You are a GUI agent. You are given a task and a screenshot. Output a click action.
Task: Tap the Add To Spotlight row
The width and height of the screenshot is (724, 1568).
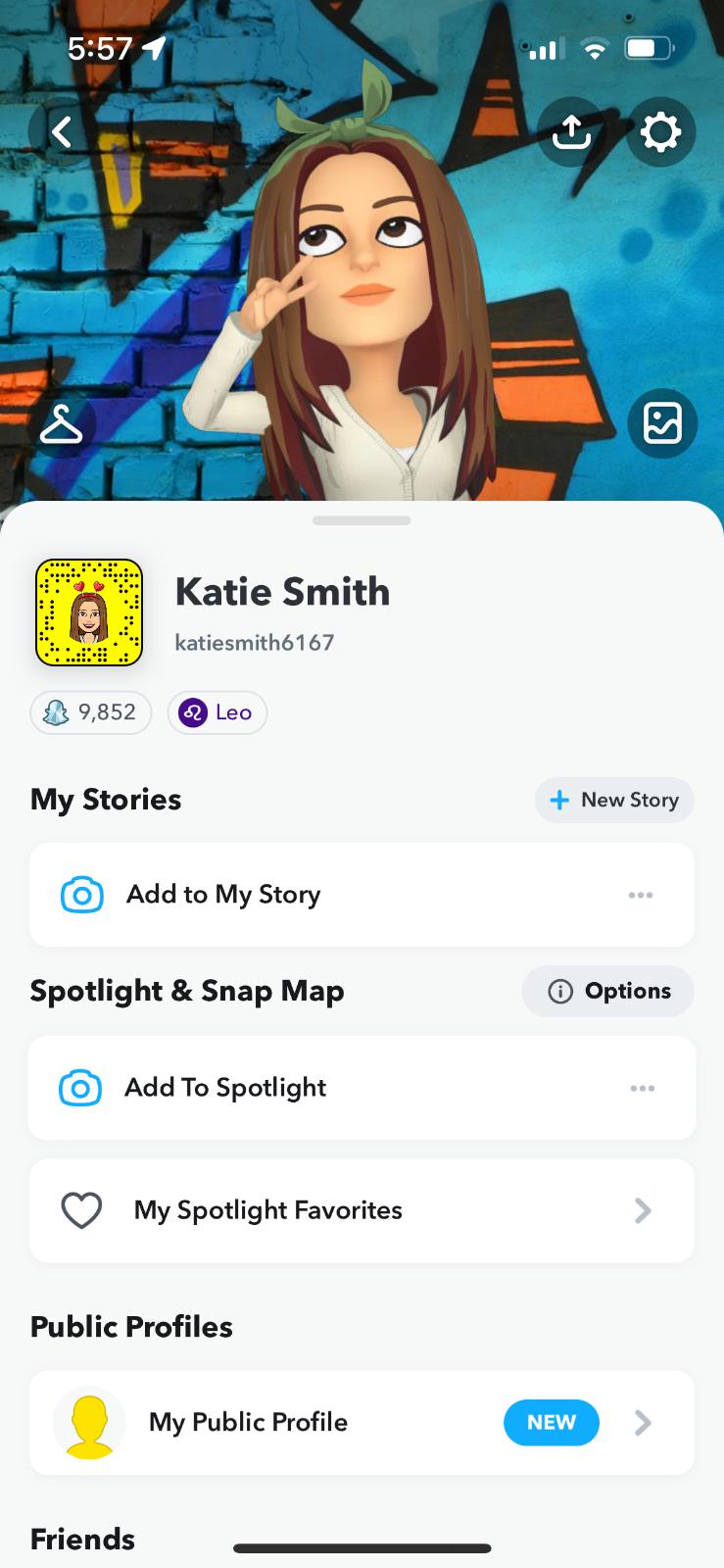point(225,1088)
